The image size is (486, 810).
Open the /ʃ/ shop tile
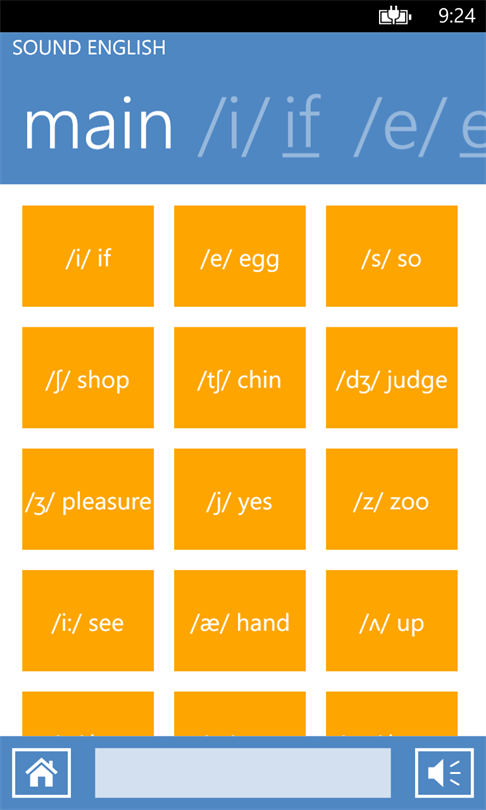coord(88,378)
